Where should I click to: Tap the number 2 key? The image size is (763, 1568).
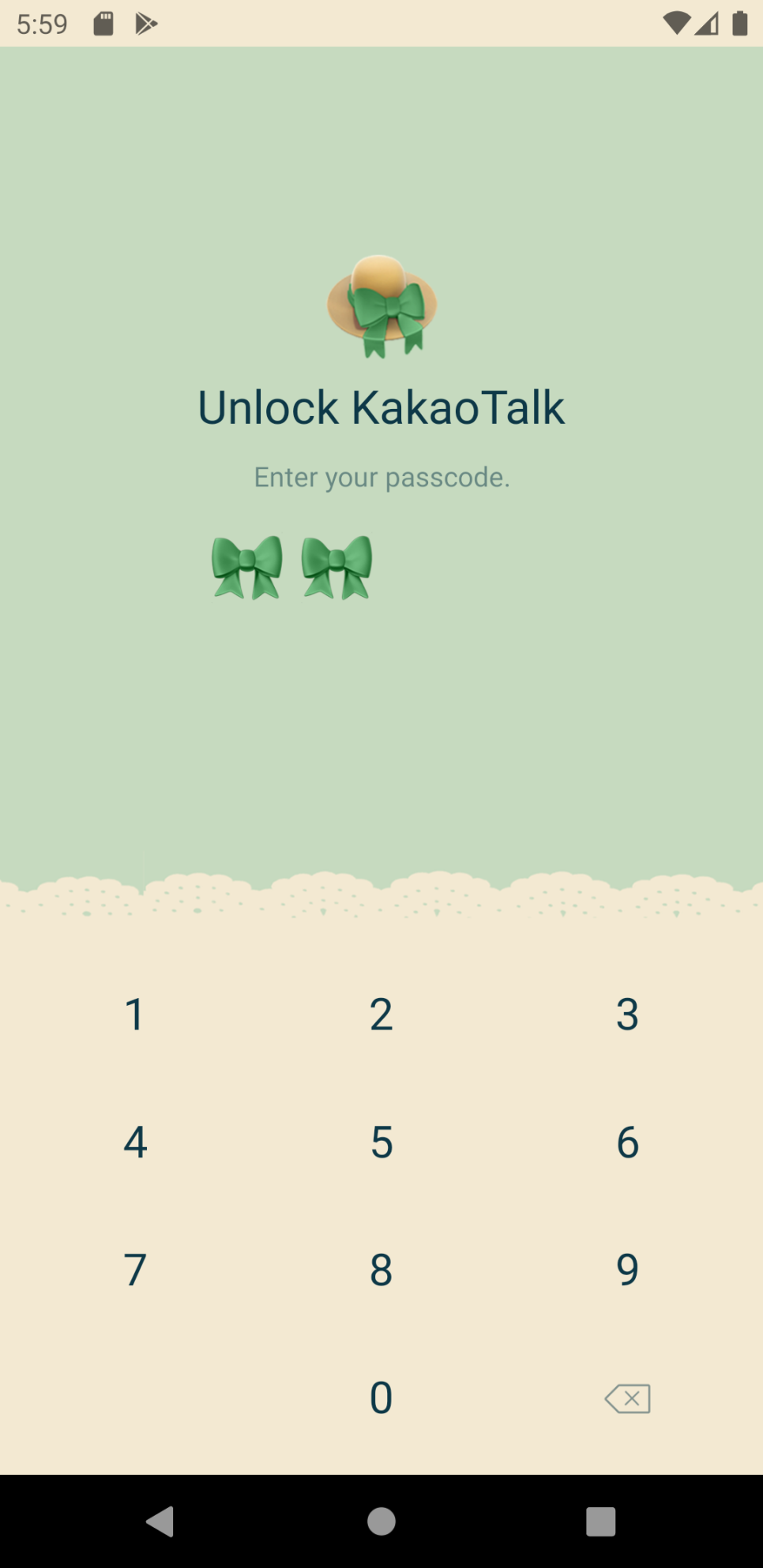pos(381,1014)
